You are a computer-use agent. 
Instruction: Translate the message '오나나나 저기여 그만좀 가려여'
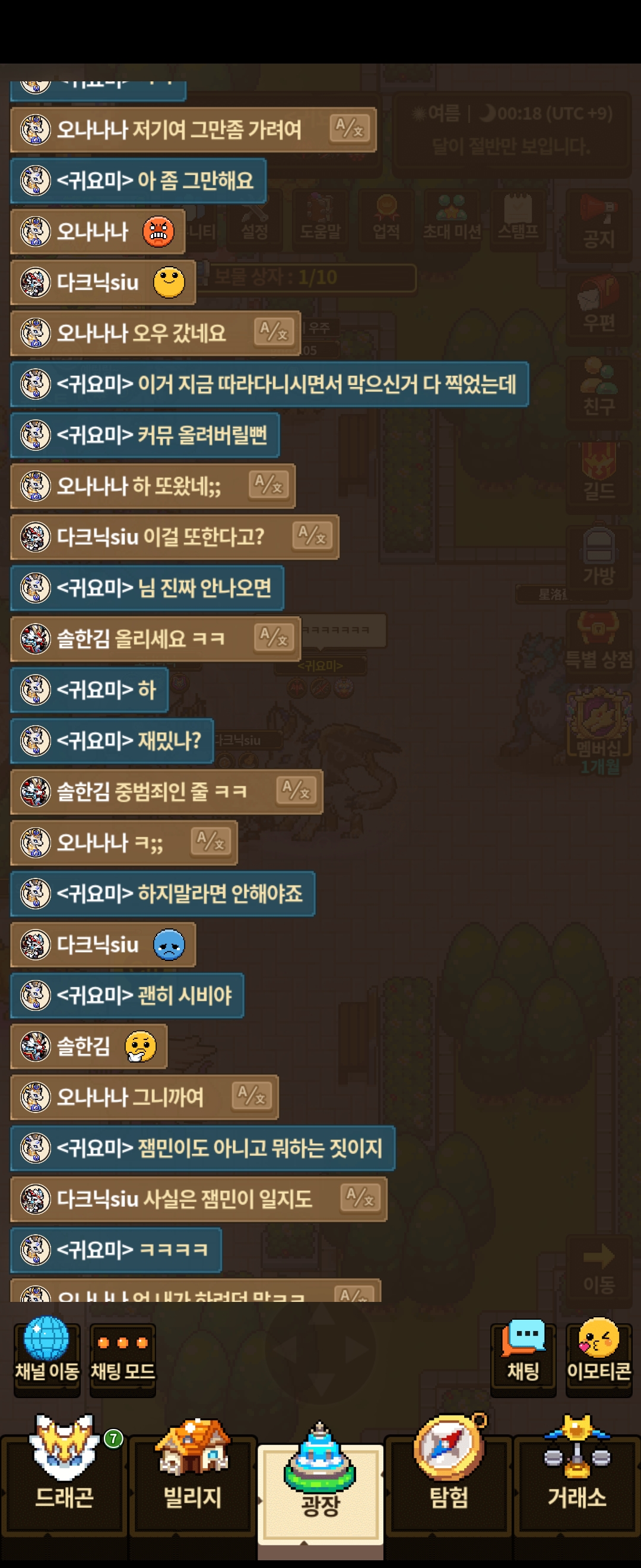[350, 129]
